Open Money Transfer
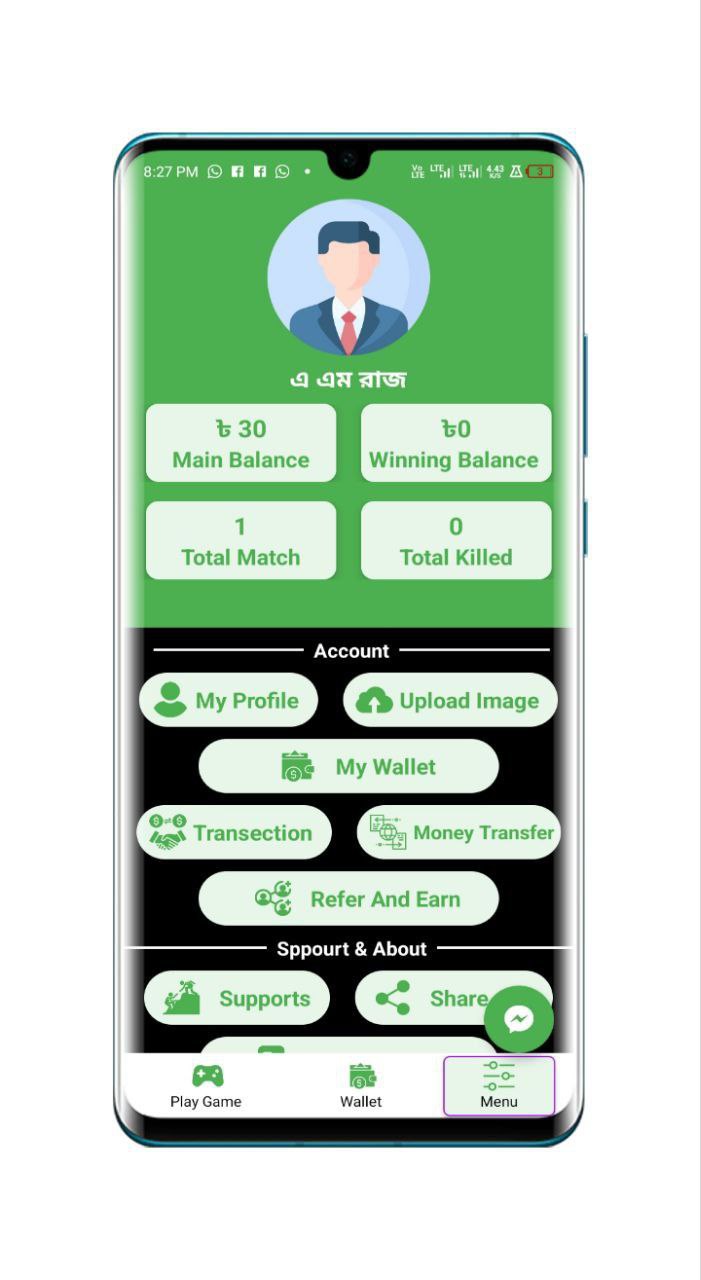The width and height of the screenshot is (701, 1280). point(459,833)
